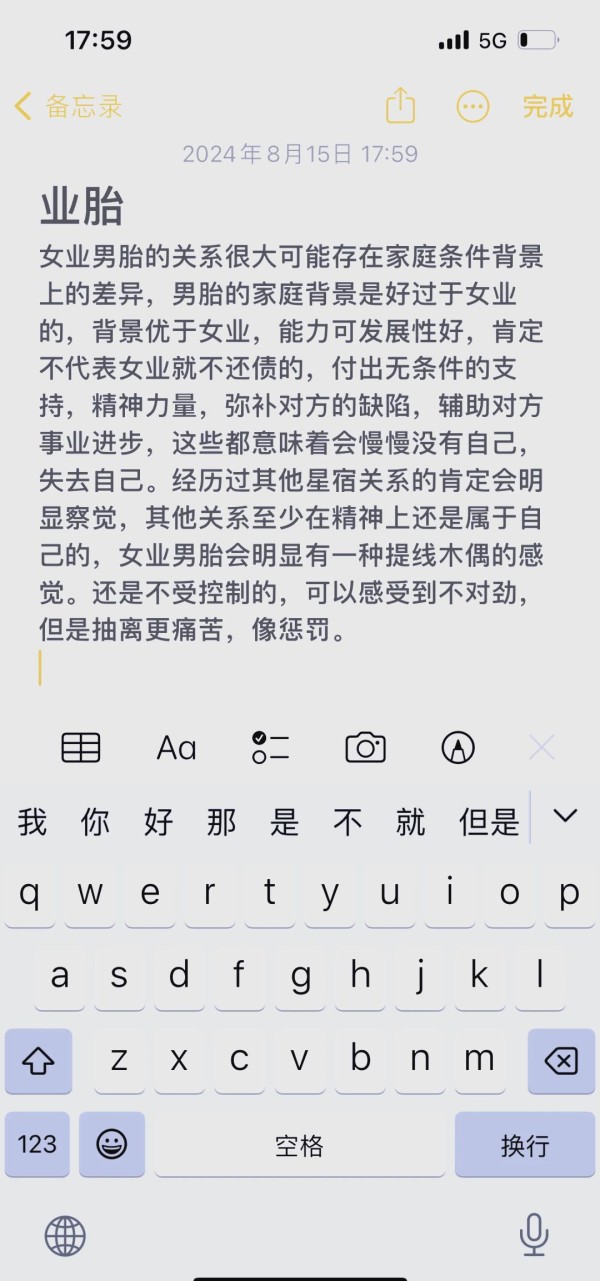Tap the backspace key
This screenshot has height=1281, width=600.
click(560, 1061)
